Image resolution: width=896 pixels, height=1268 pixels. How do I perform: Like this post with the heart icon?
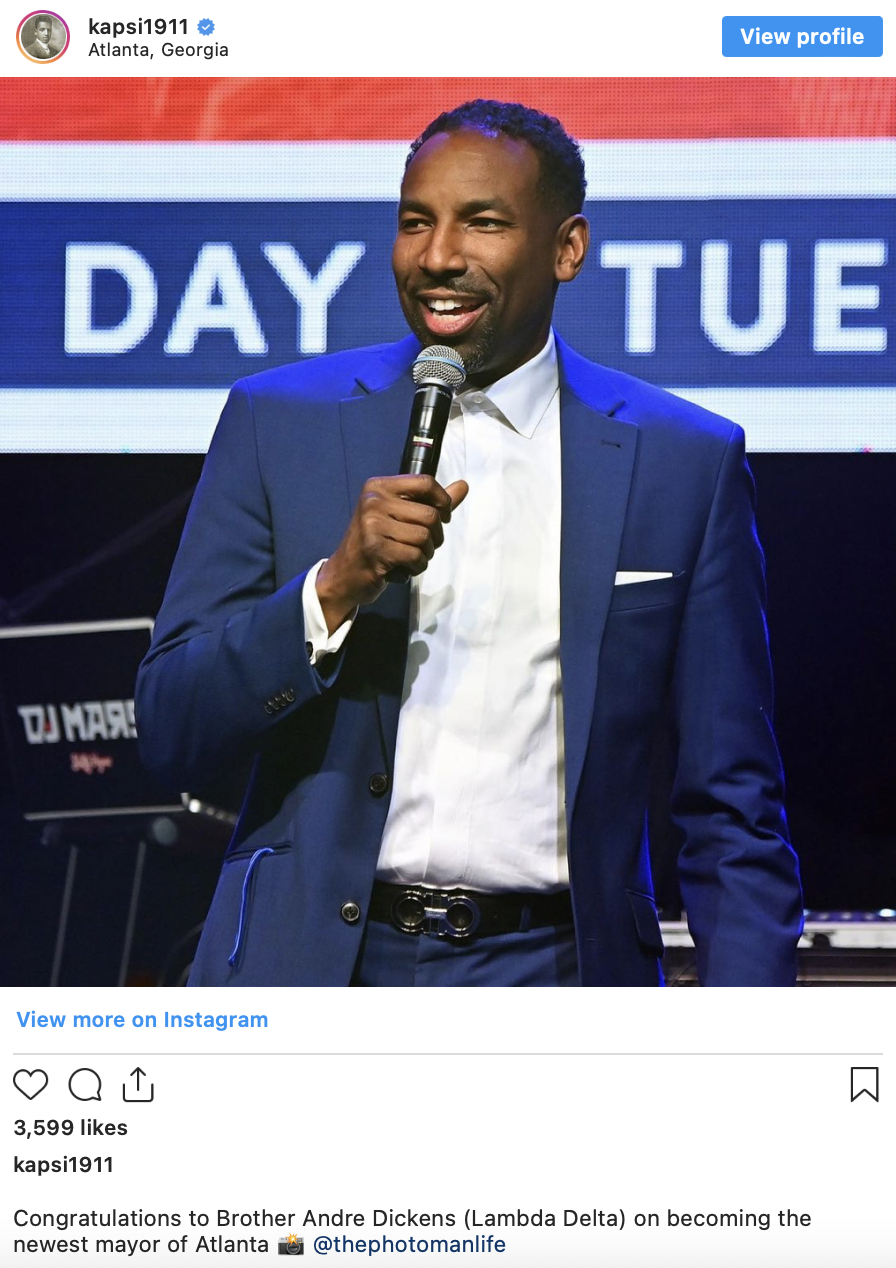tap(31, 1085)
